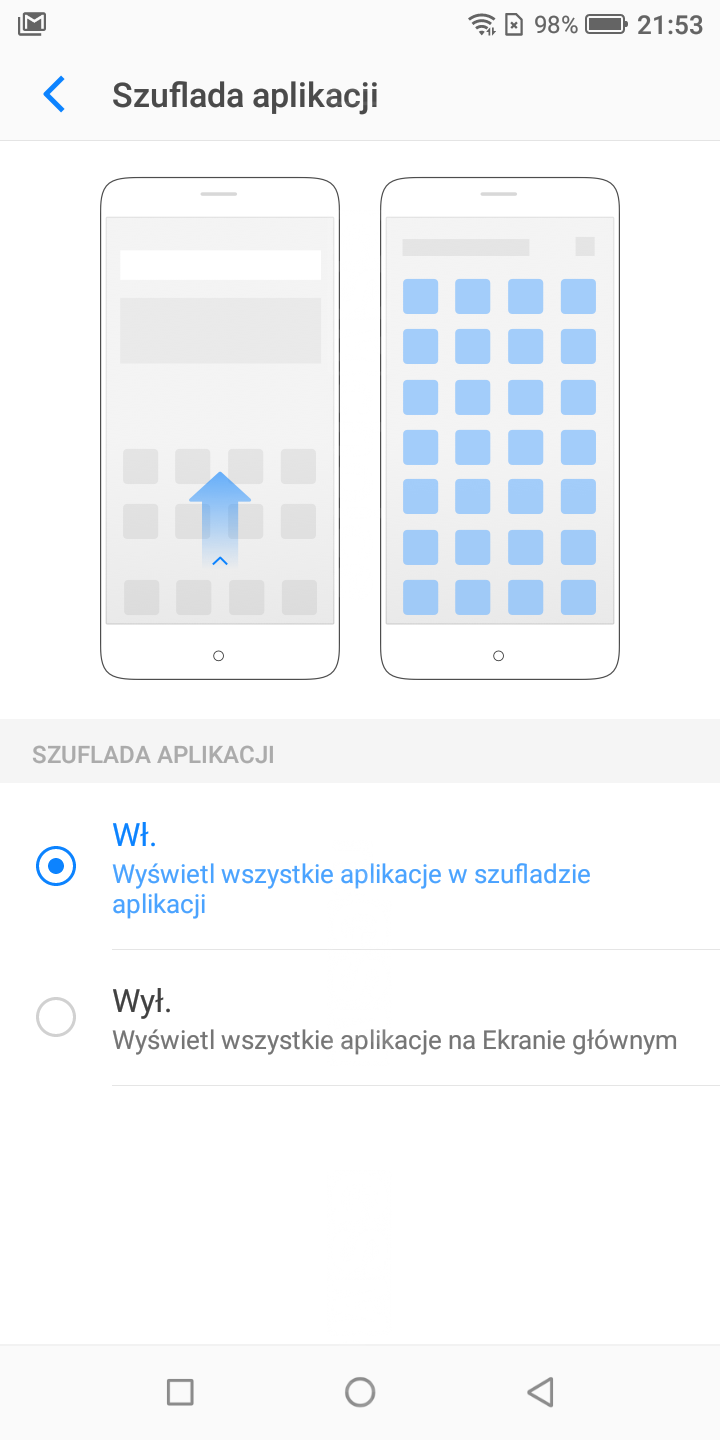Select the Wł. app drawer option

pos(56,866)
